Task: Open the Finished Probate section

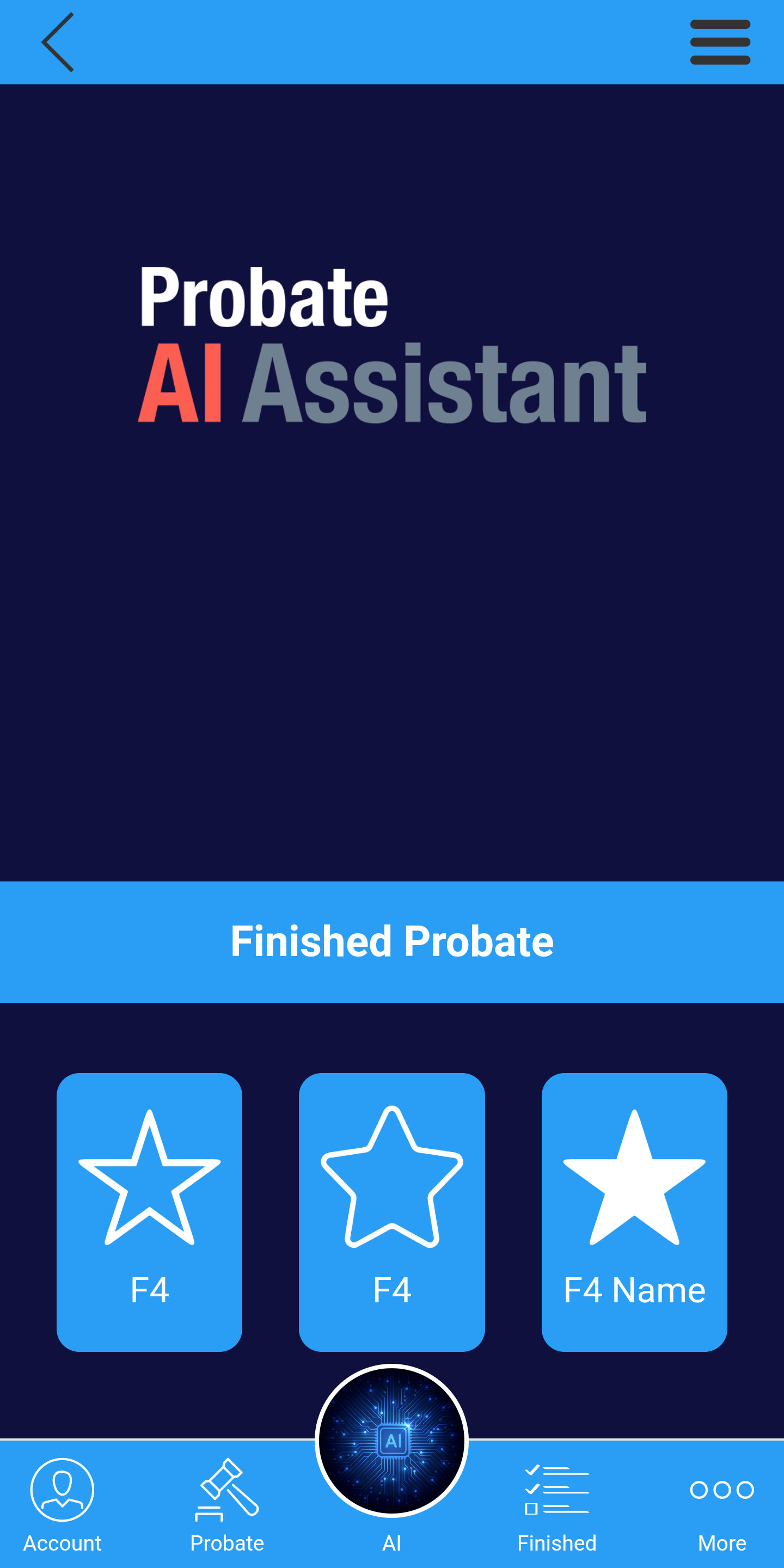Action: pos(392,941)
